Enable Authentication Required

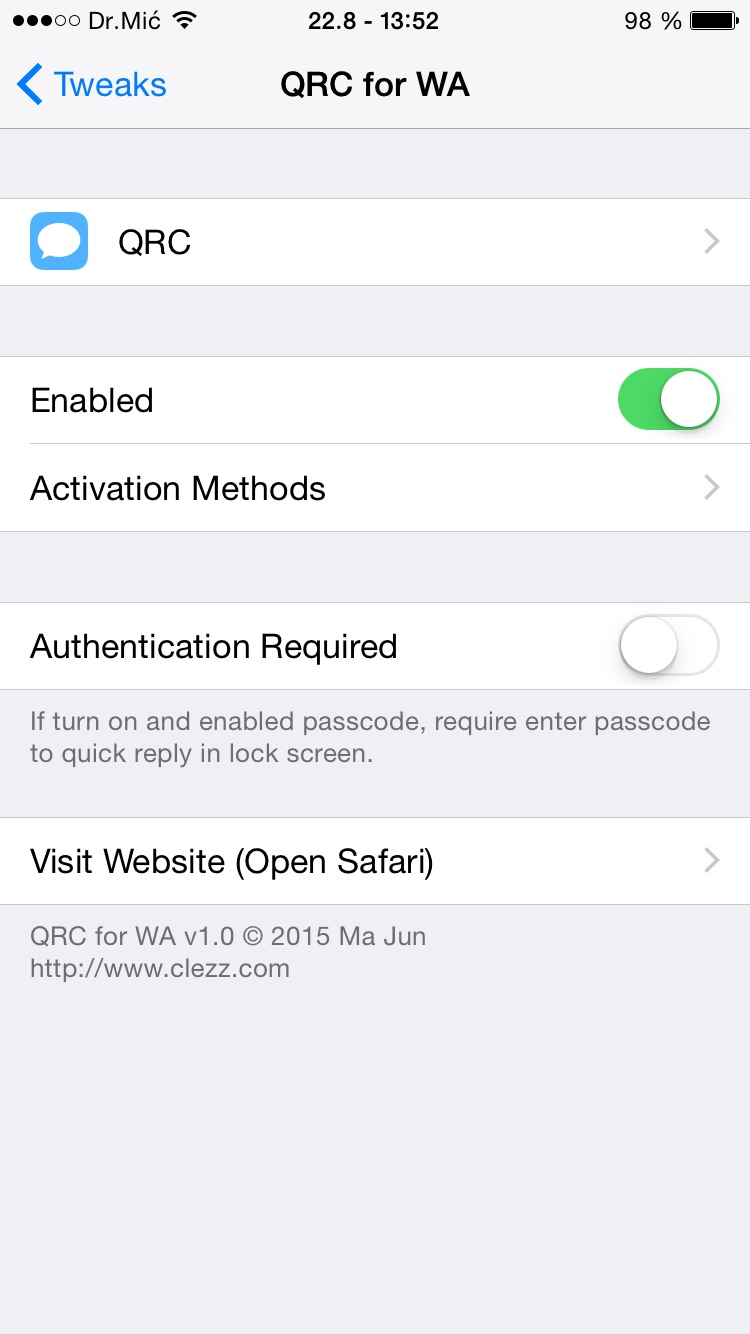669,646
